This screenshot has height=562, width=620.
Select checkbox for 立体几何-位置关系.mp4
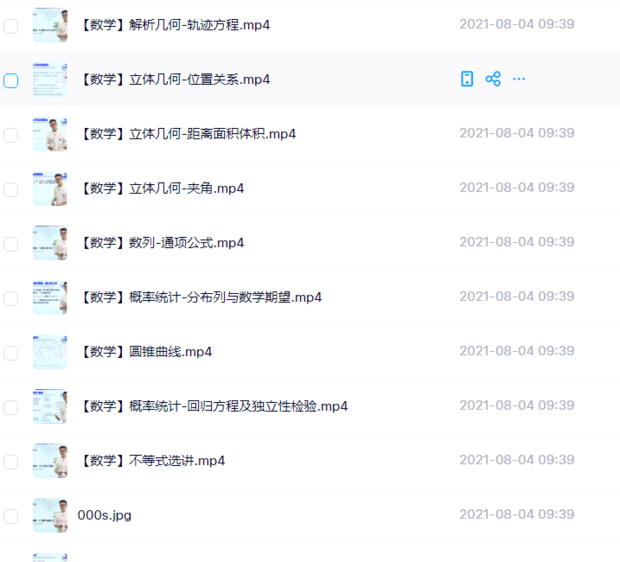point(11,80)
